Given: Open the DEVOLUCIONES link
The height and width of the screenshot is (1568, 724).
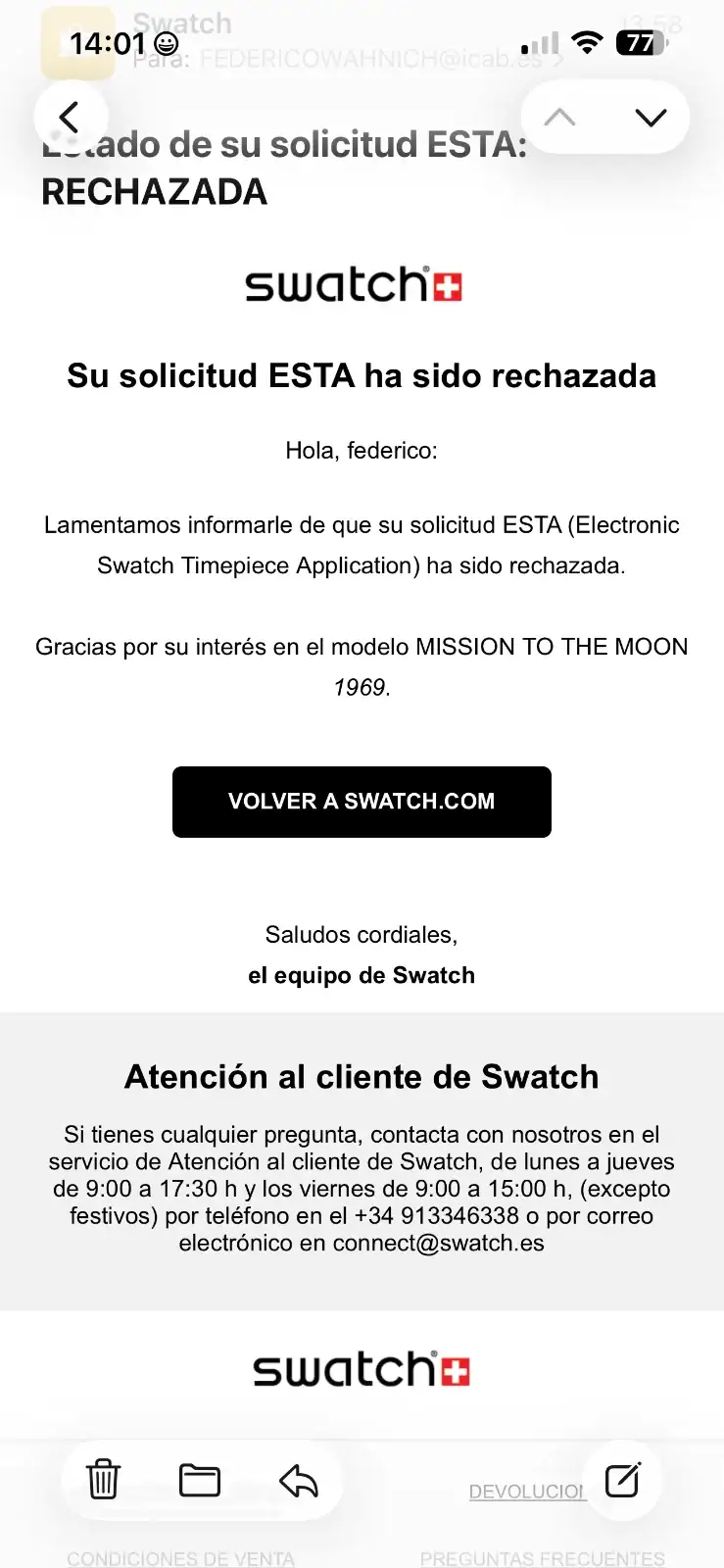Looking at the screenshot, I should pos(526,1492).
